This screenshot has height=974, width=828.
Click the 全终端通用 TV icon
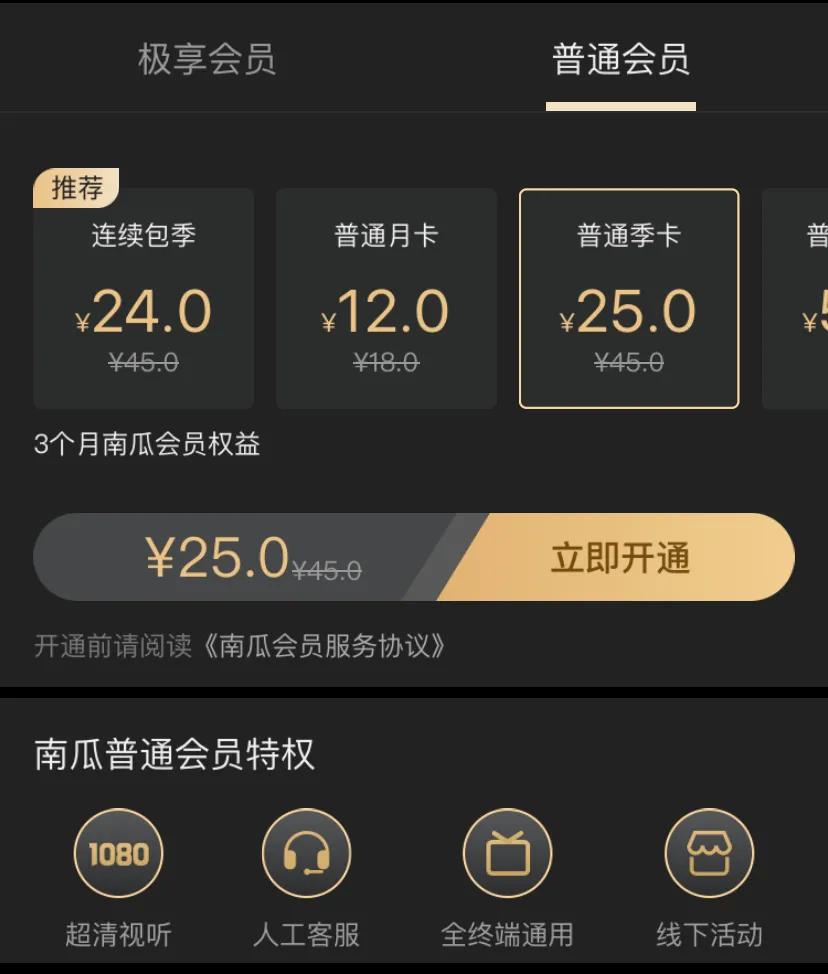[507, 852]
